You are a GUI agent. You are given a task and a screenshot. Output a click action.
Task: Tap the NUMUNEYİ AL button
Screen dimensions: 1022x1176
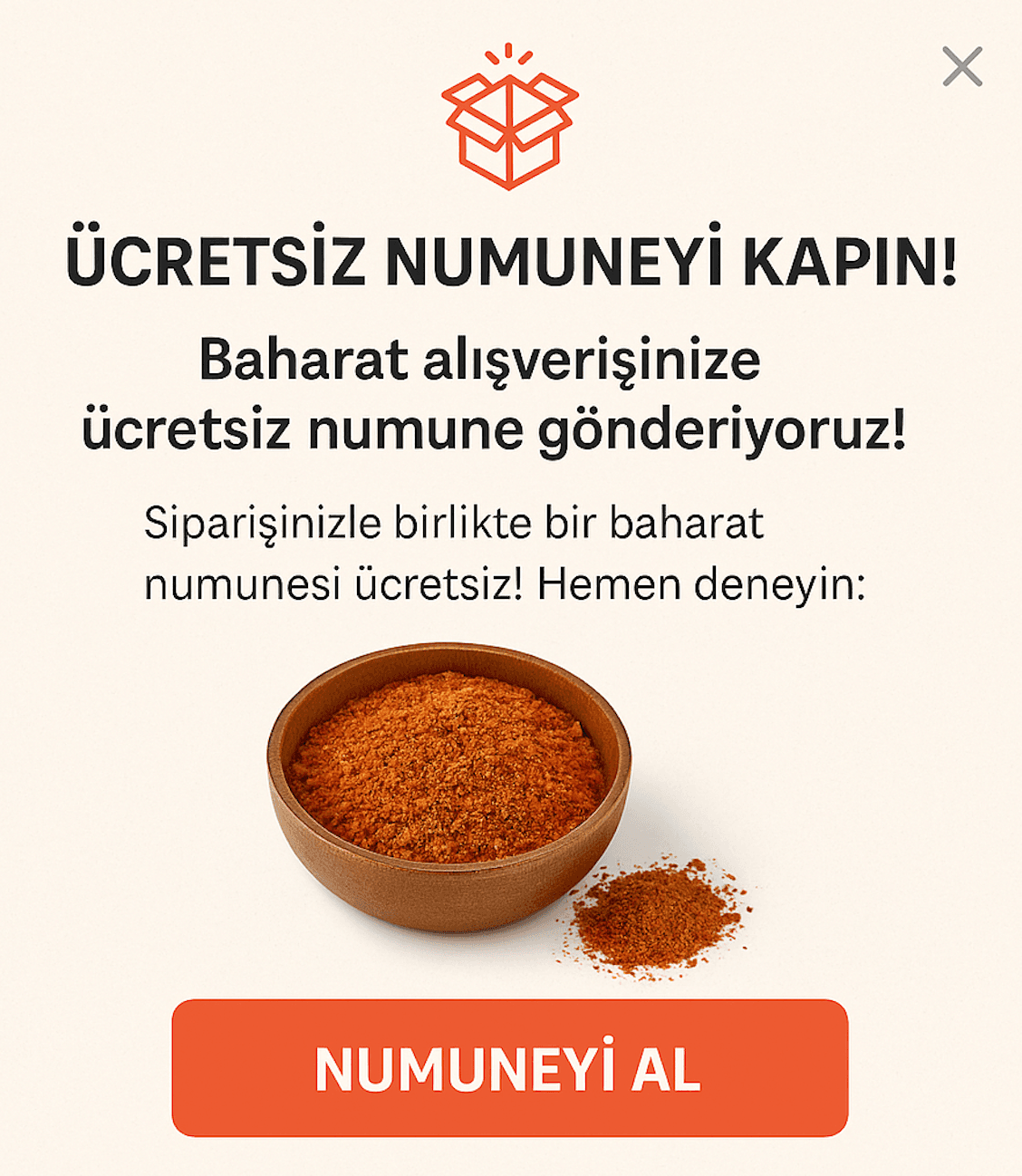(509, 1068)
